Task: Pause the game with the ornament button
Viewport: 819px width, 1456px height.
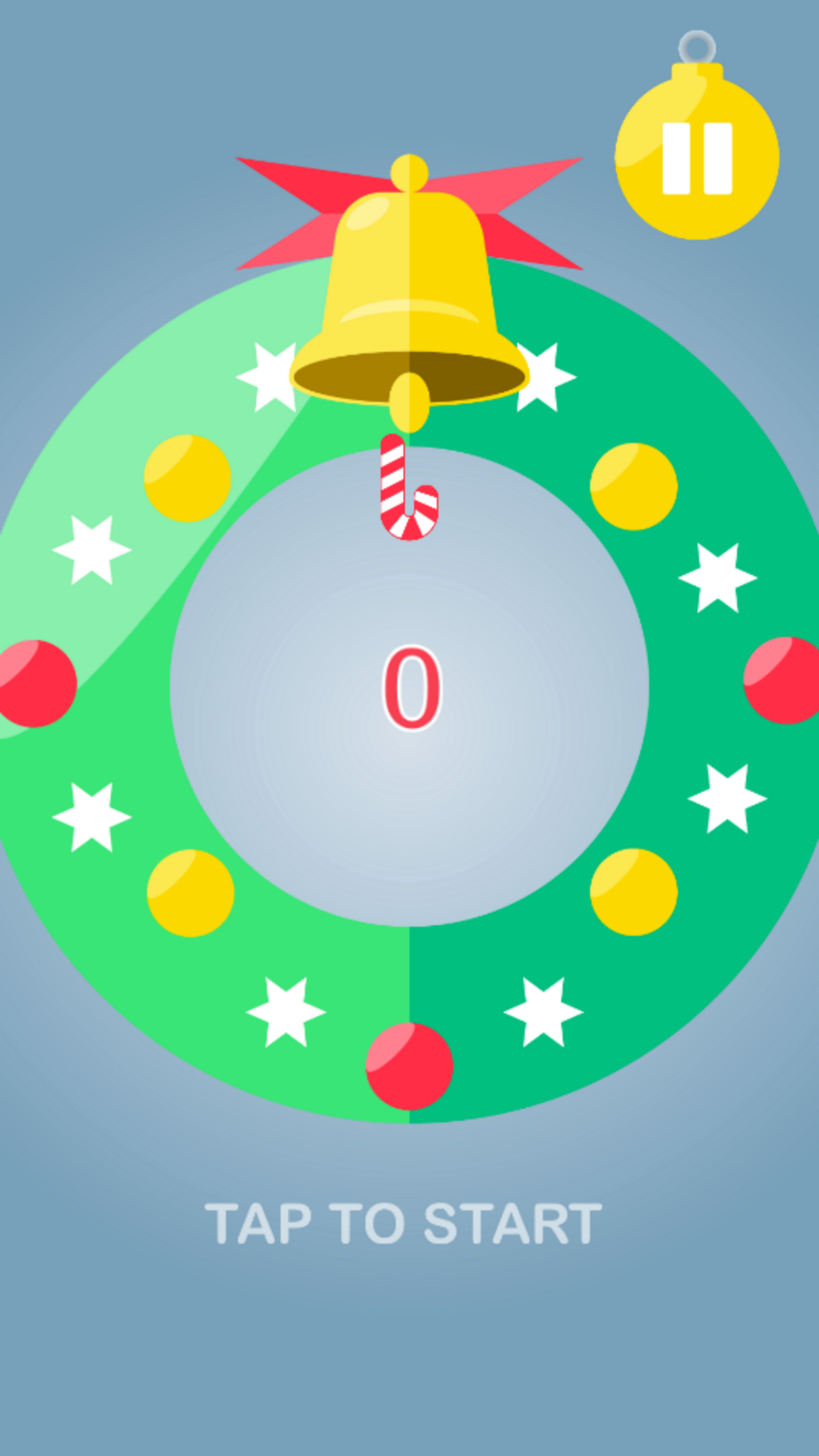Action: pos(697,158)
